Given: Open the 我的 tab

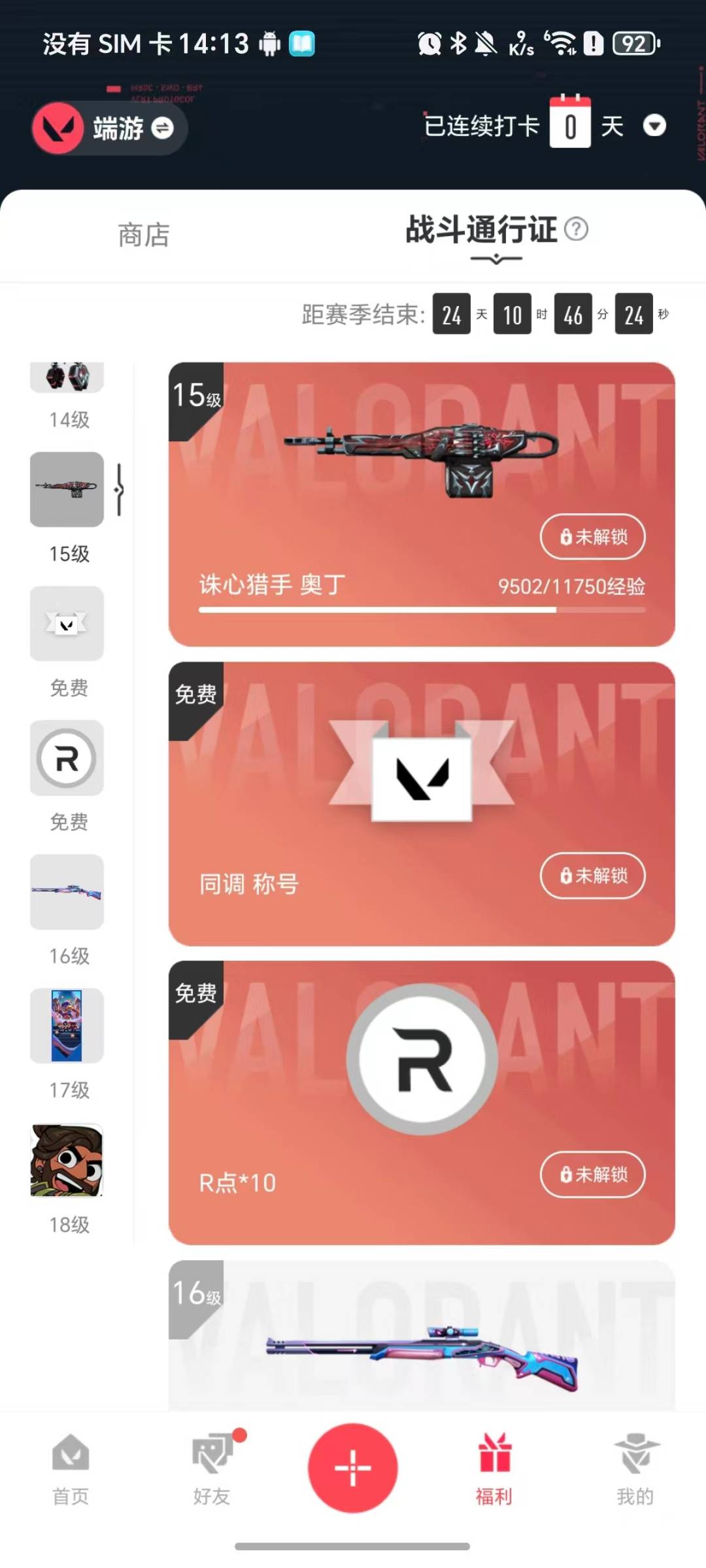Looking at the screenshot, I should (x=635, y=1467).
